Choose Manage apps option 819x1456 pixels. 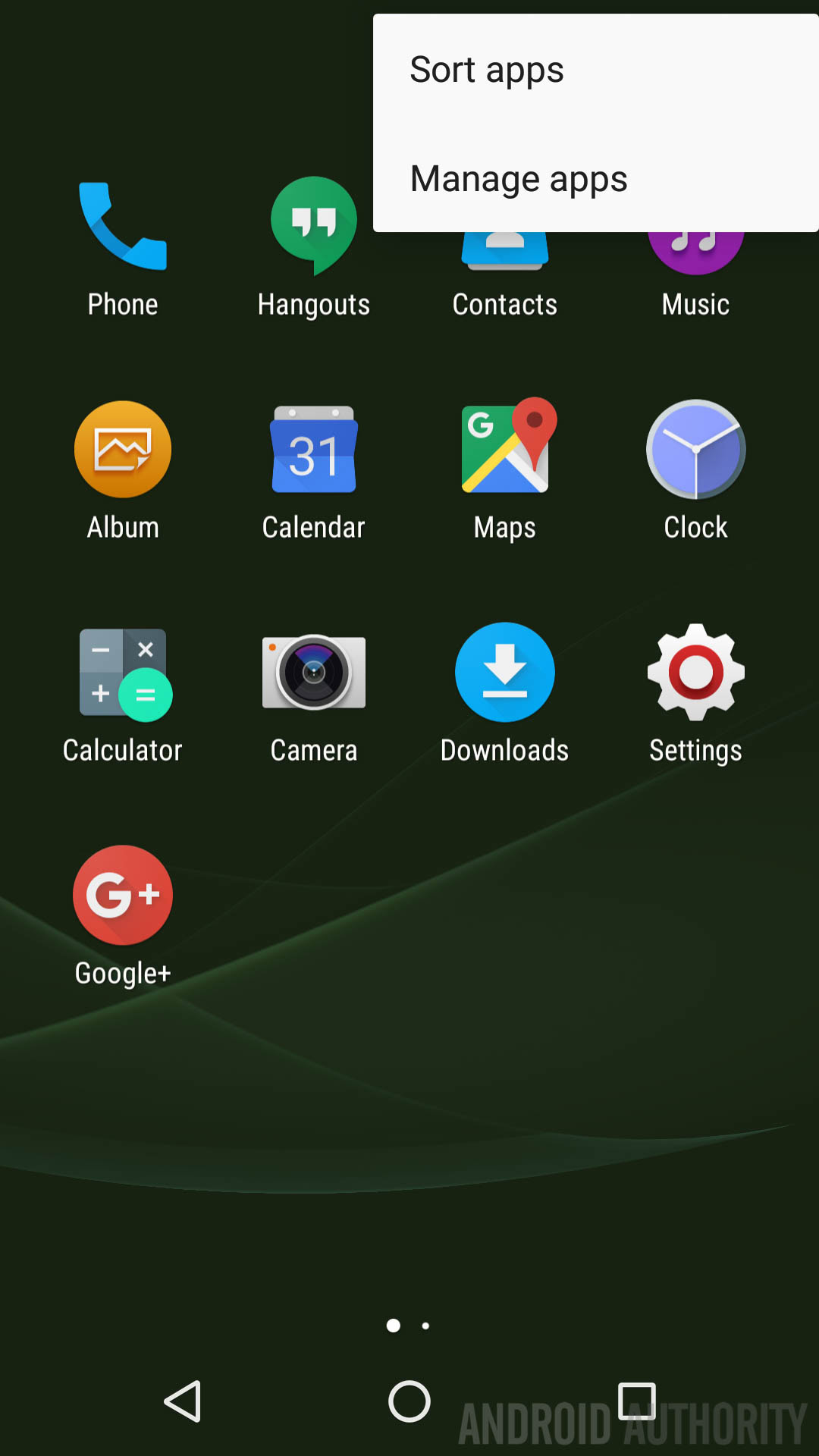(519, 179)
